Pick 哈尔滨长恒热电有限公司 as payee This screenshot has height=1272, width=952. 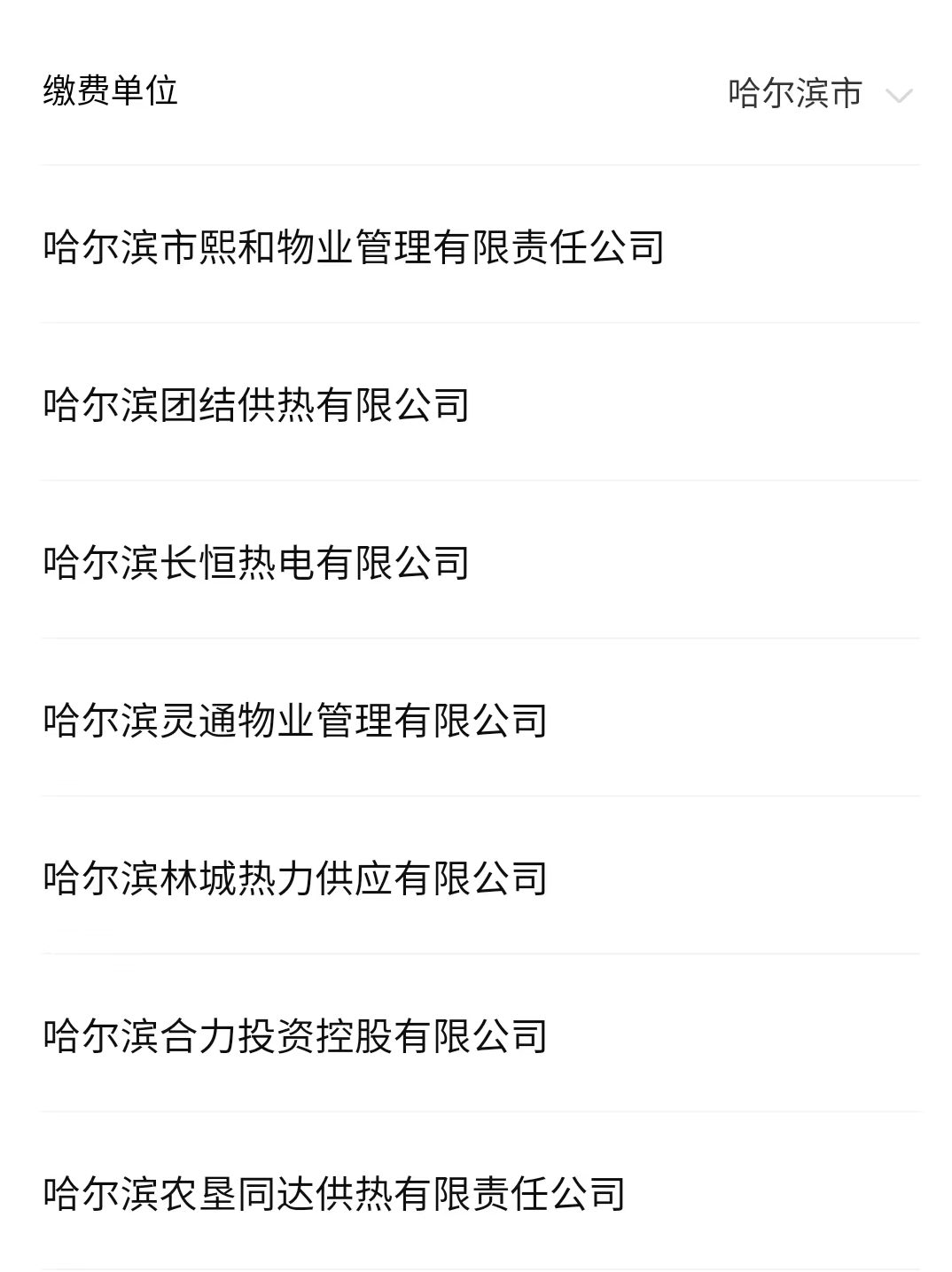click(x=256, y=563)
